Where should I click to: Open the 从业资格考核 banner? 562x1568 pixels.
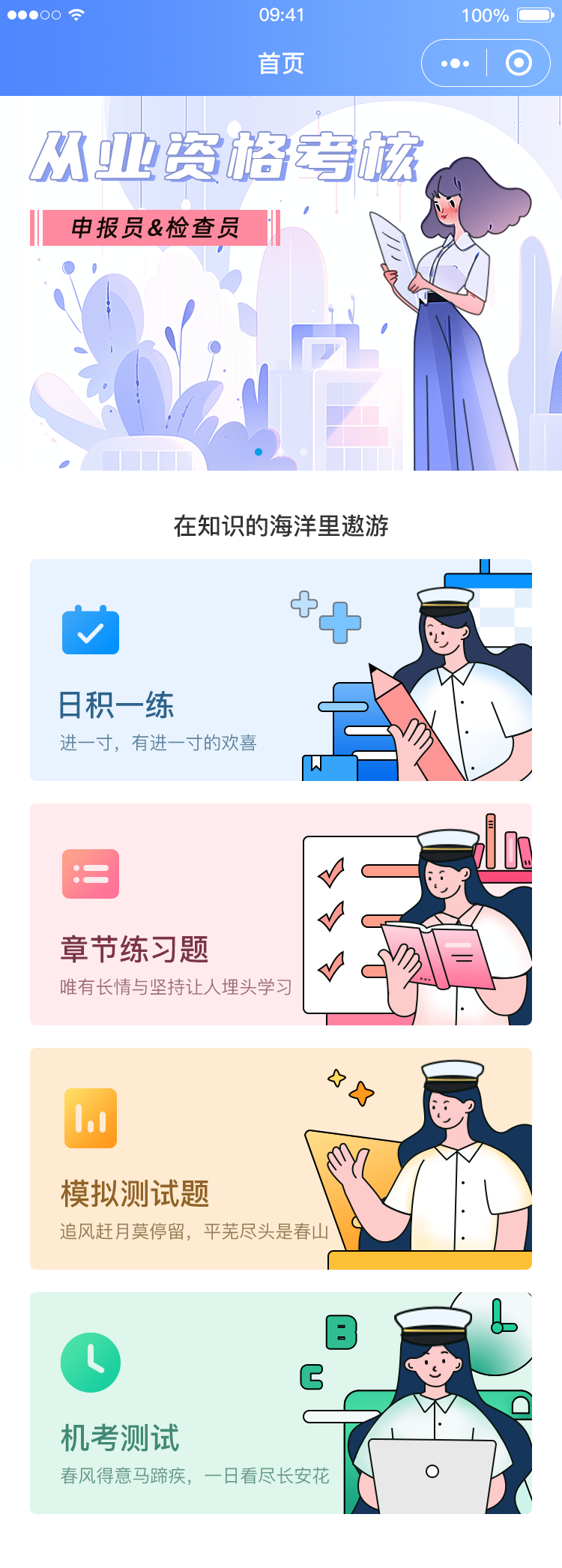(281, 285)
